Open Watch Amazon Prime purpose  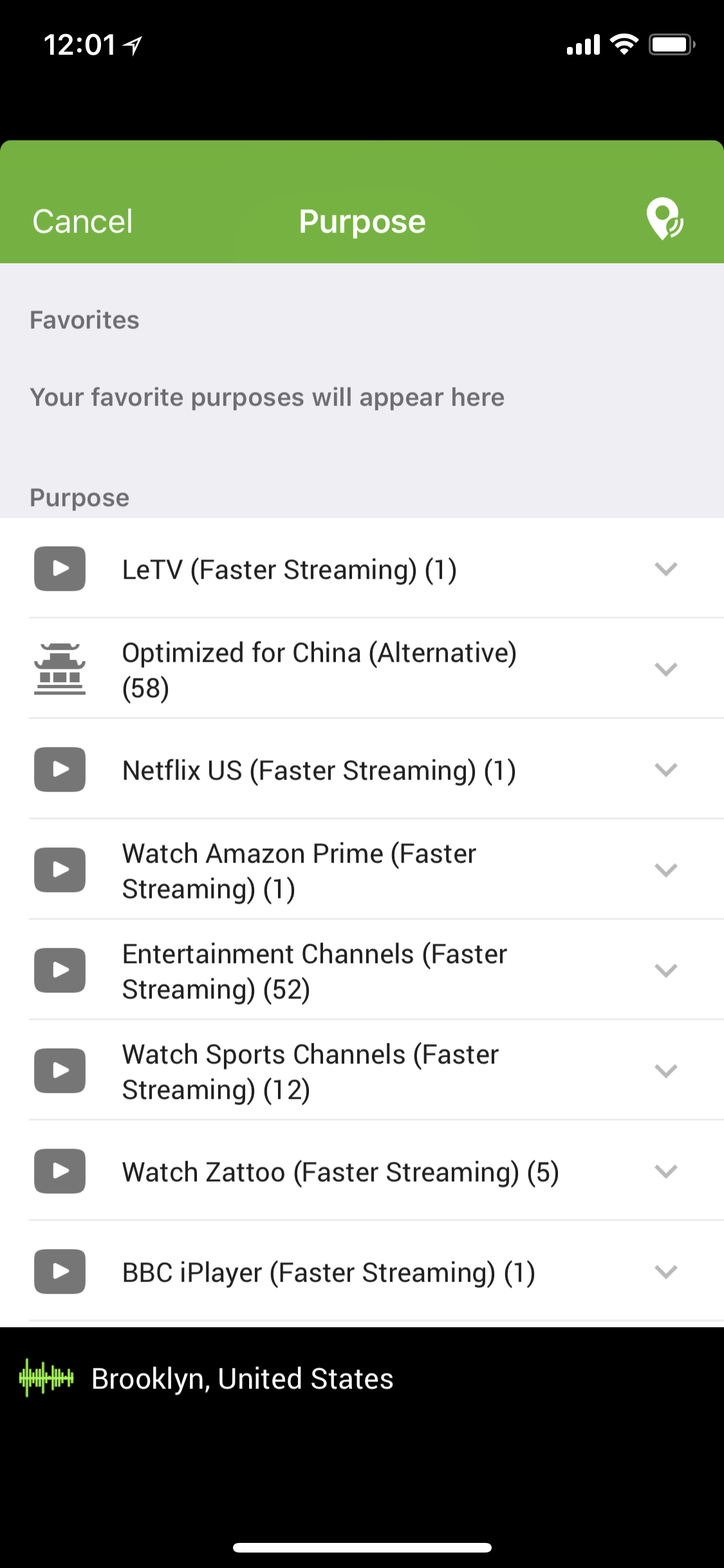299,870
